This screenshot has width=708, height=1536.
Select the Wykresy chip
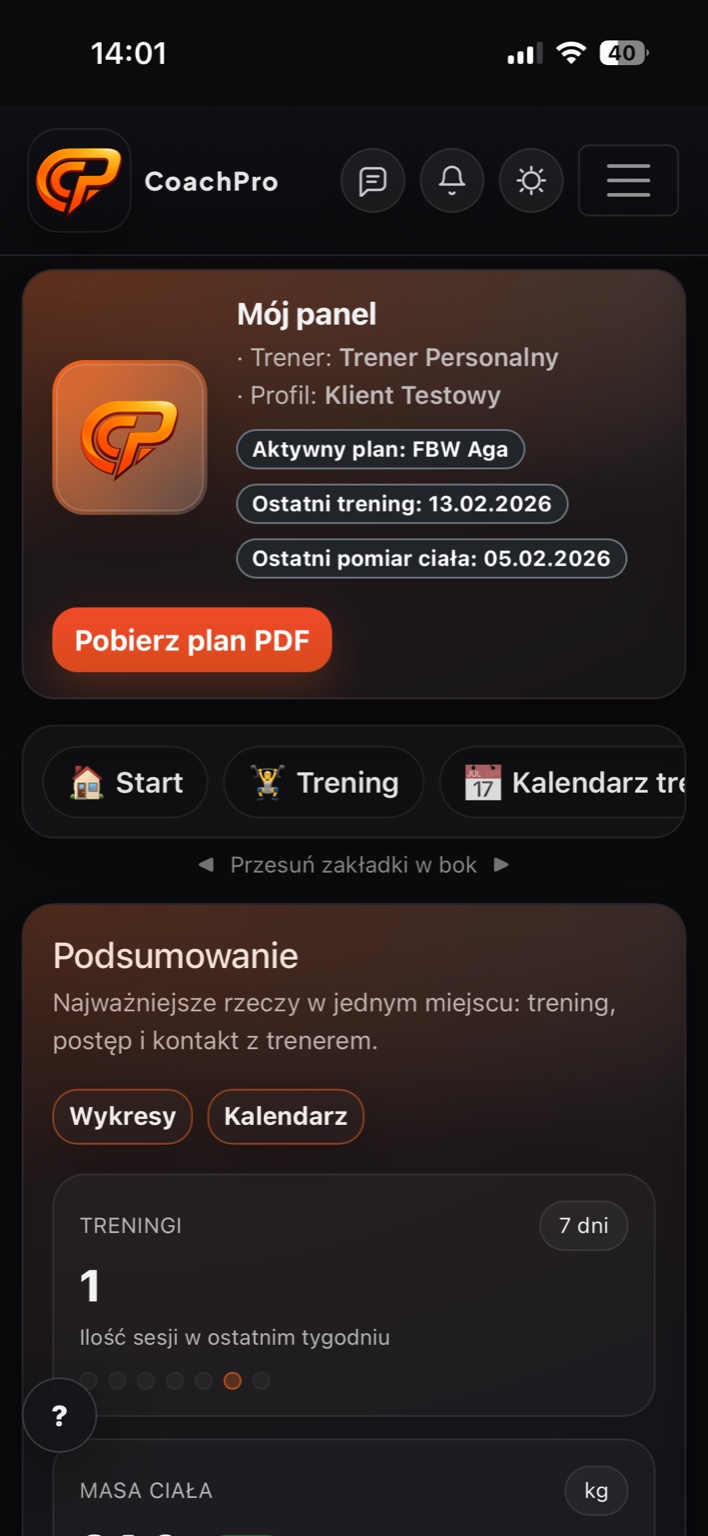point(122,1116)
